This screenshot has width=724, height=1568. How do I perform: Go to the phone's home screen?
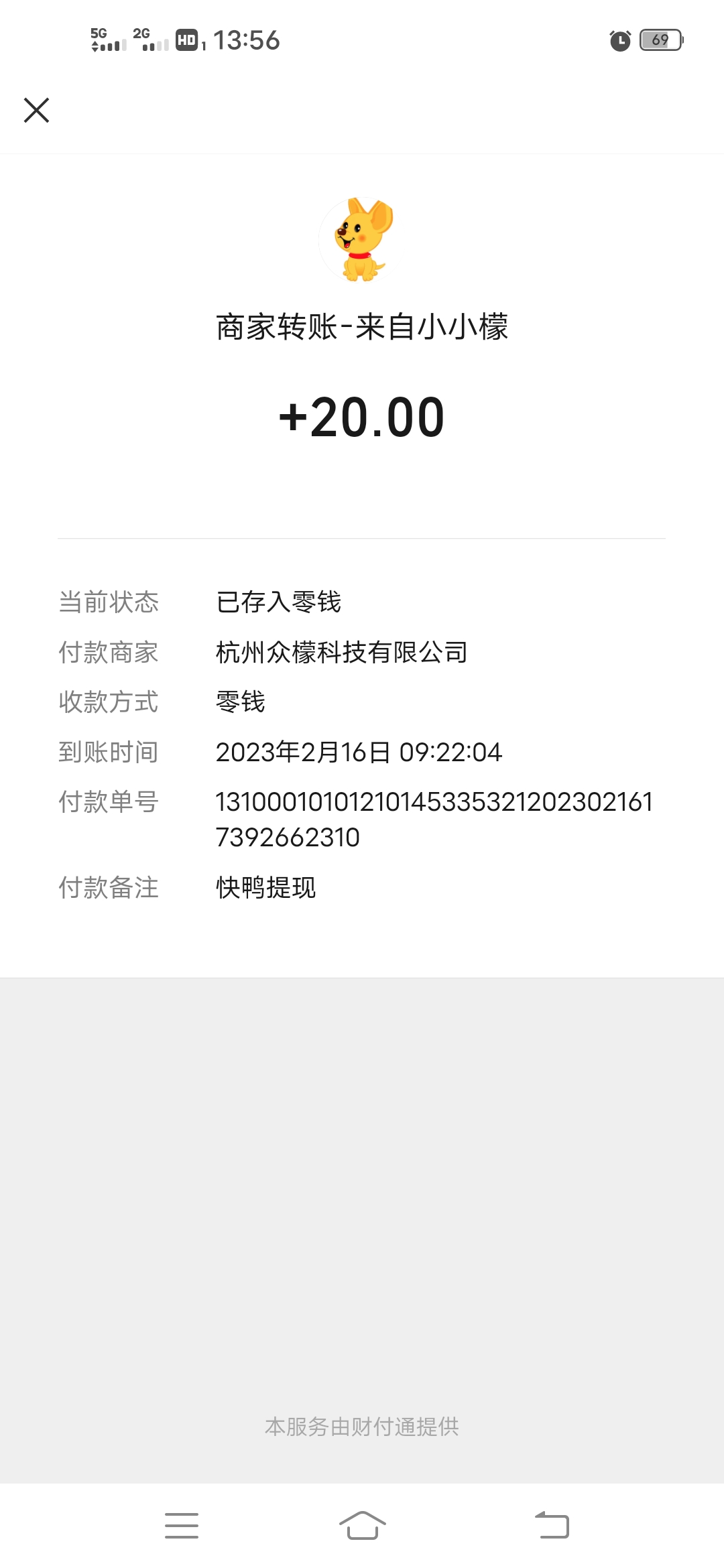tap(362, 1525)
